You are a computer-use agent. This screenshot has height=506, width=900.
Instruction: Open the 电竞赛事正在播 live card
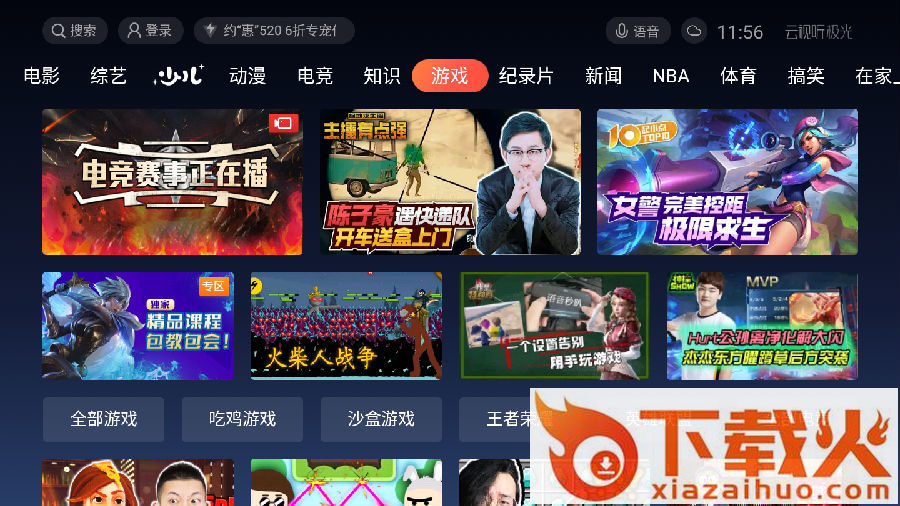coord(172,182)
